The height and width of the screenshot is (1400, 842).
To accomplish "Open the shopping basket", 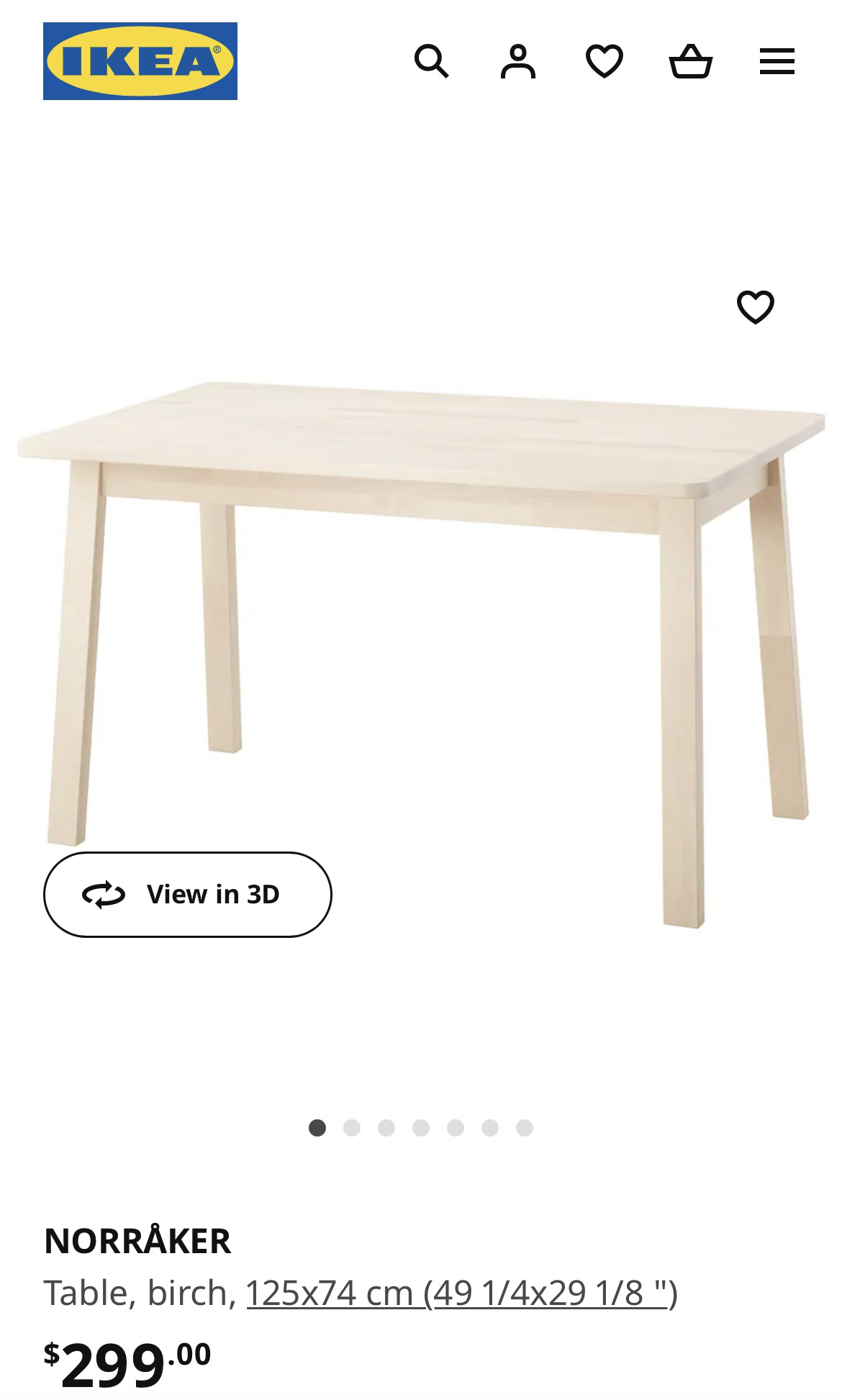I will (x=690, y=60).
